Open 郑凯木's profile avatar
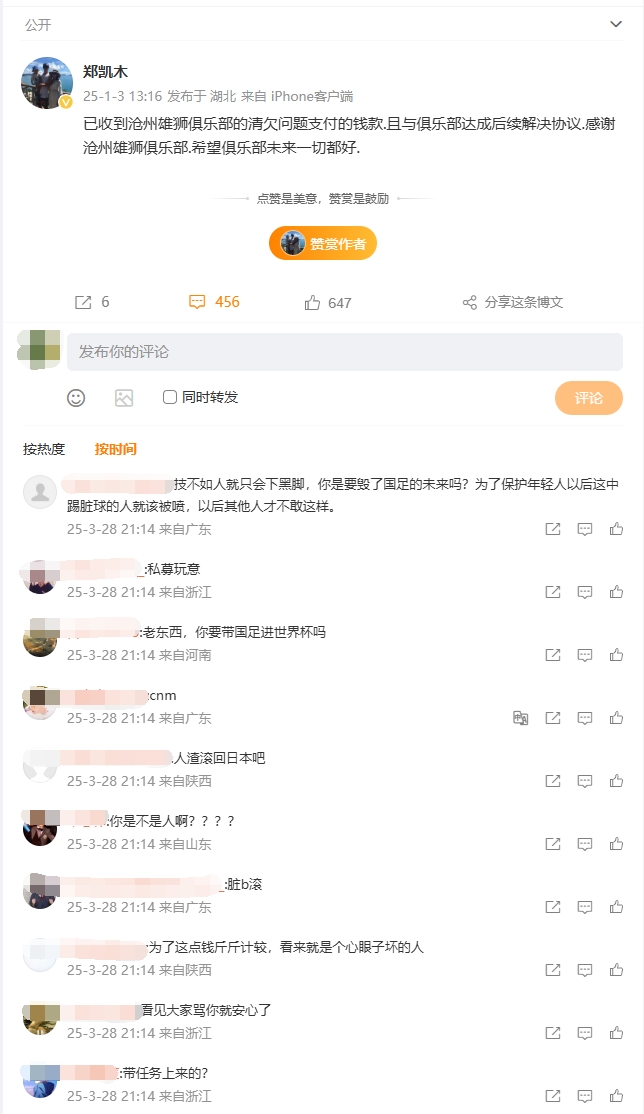 click(47, 83)
